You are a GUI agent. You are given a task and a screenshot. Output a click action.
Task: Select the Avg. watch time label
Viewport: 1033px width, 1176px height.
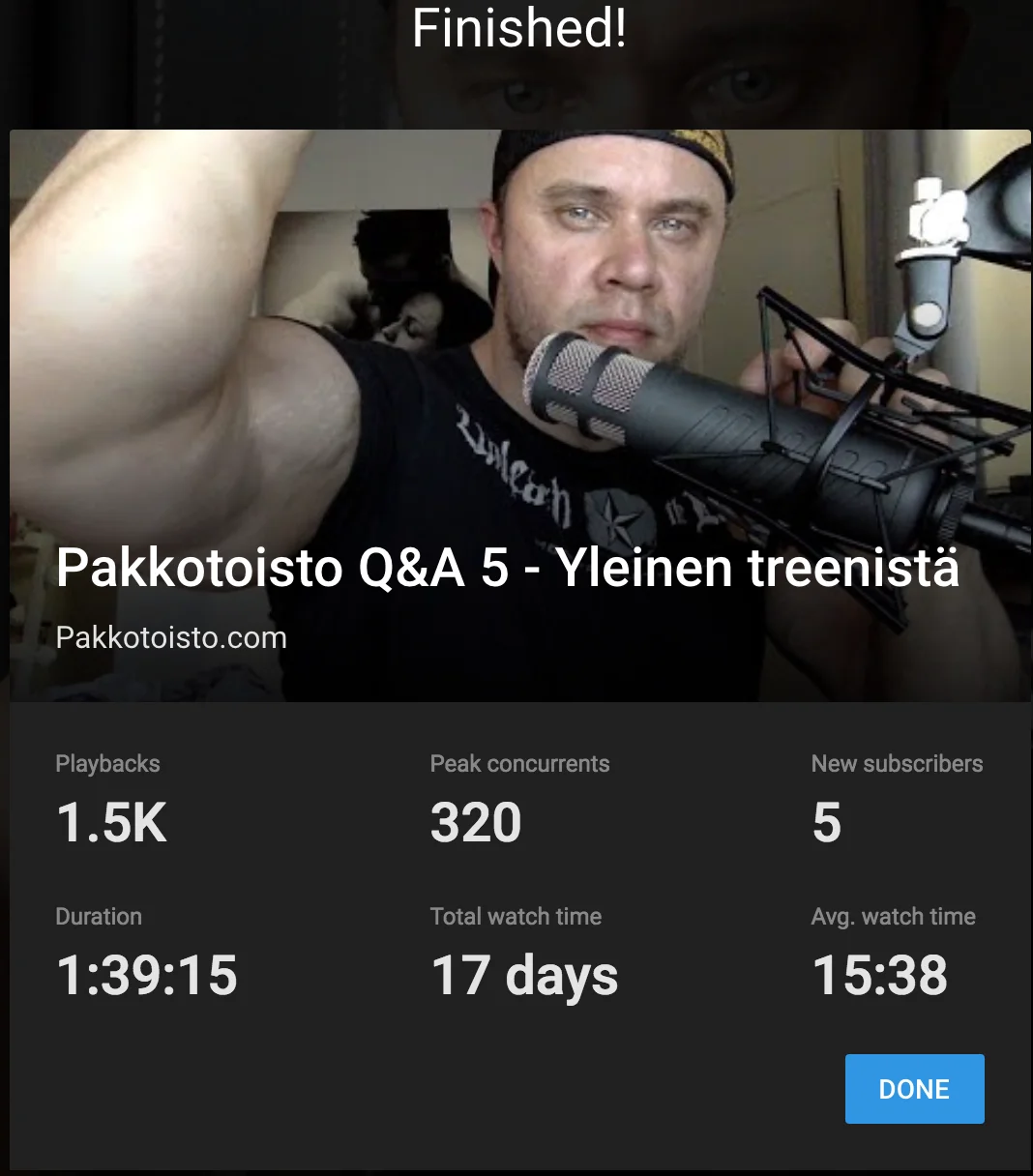point(893,916)
